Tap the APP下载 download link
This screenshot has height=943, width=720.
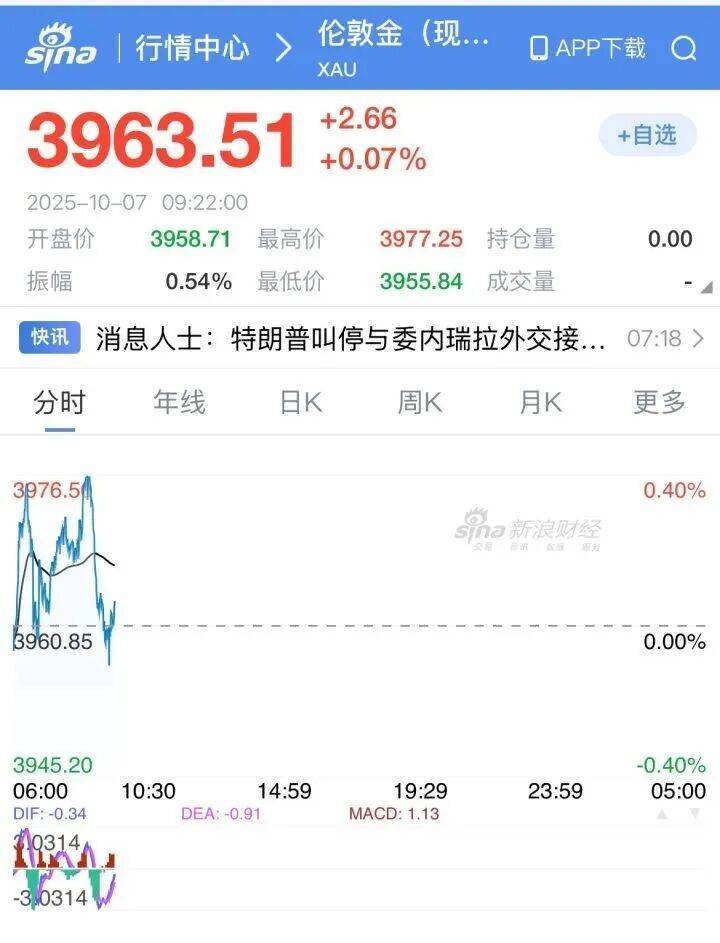[x=588, y=48]
